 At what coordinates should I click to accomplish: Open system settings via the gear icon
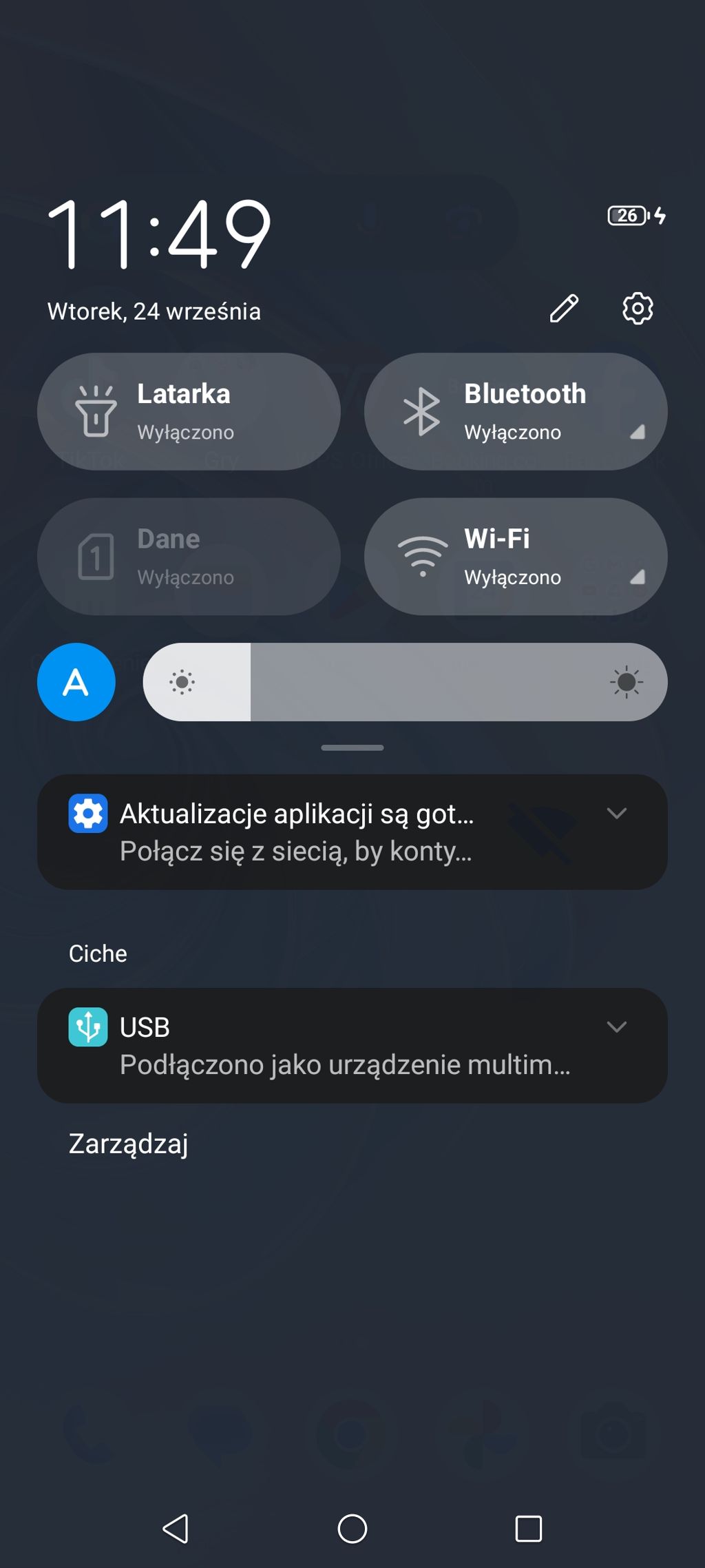tap(638, 309)
